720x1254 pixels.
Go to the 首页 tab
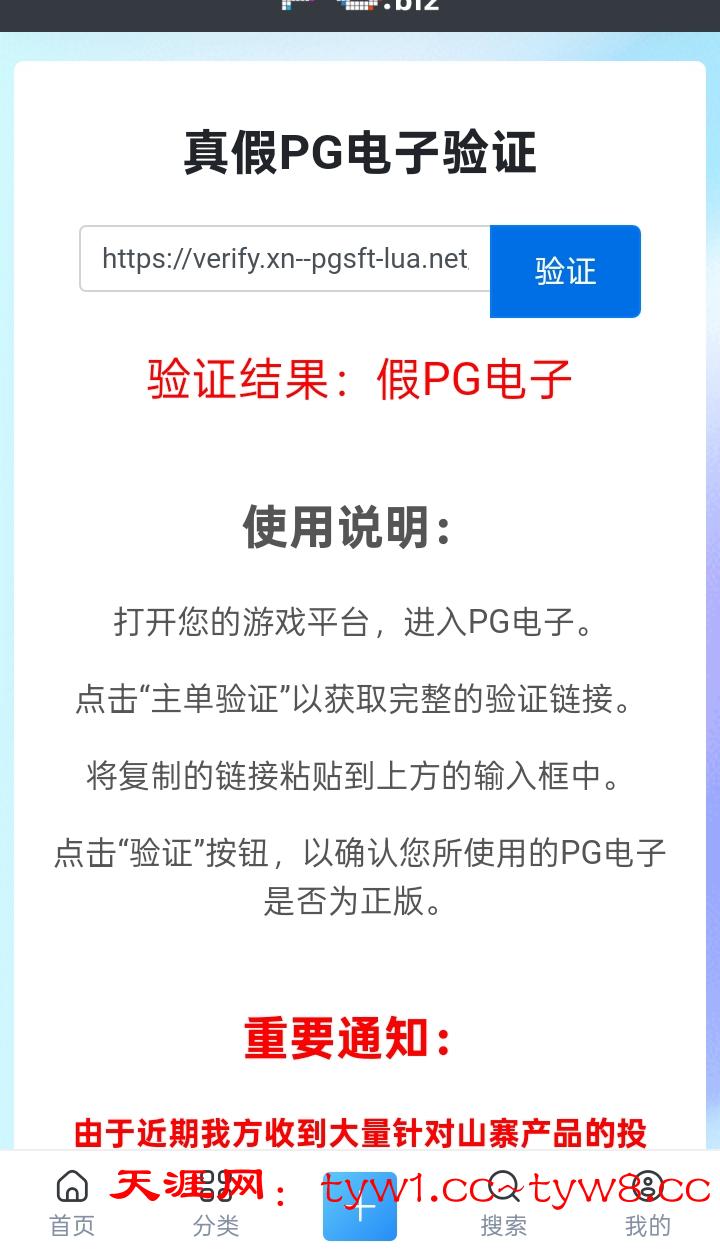[x=72, y=1203]
